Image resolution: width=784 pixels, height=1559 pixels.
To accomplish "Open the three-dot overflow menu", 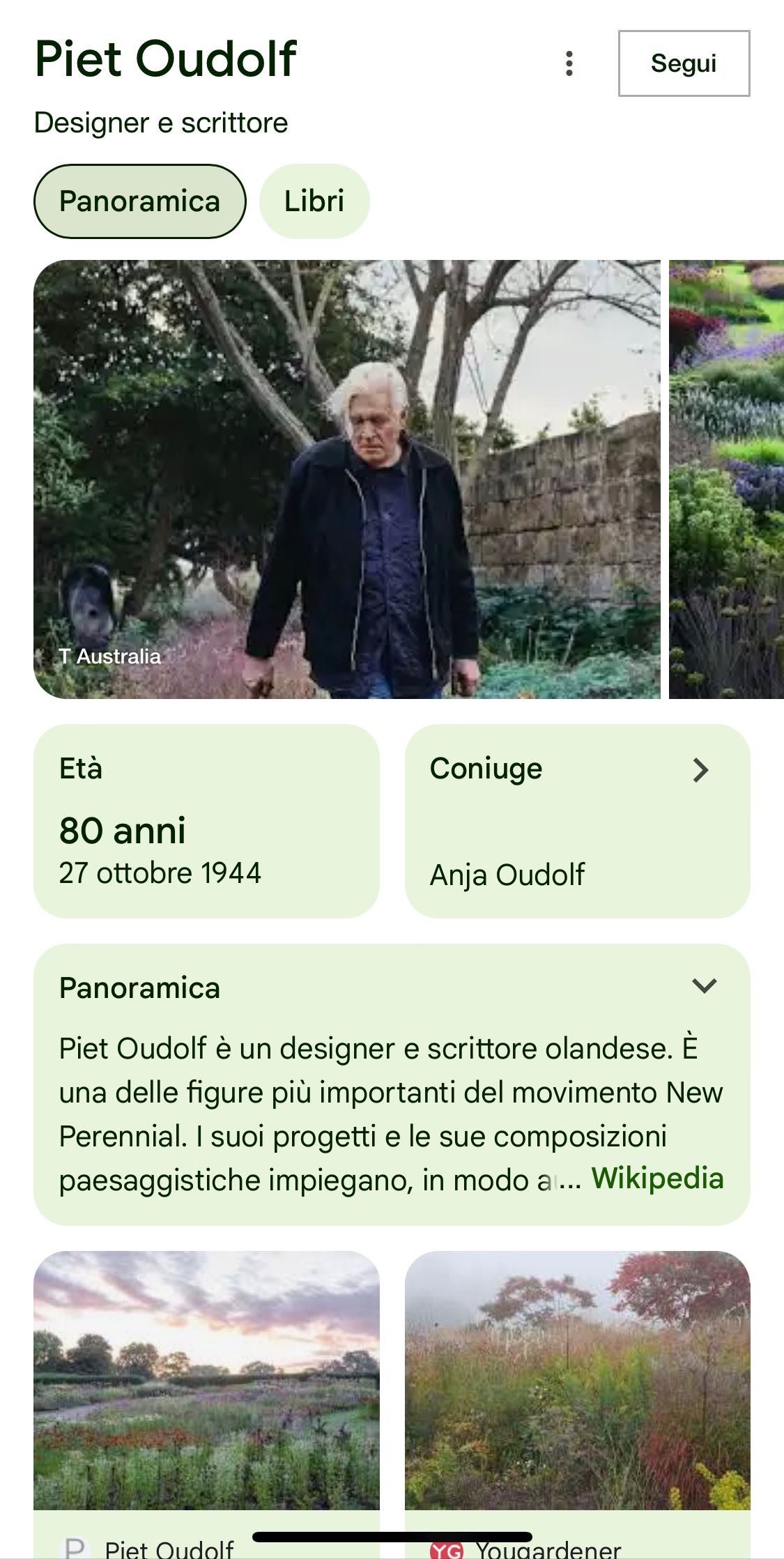I will (x=569, y=63).
